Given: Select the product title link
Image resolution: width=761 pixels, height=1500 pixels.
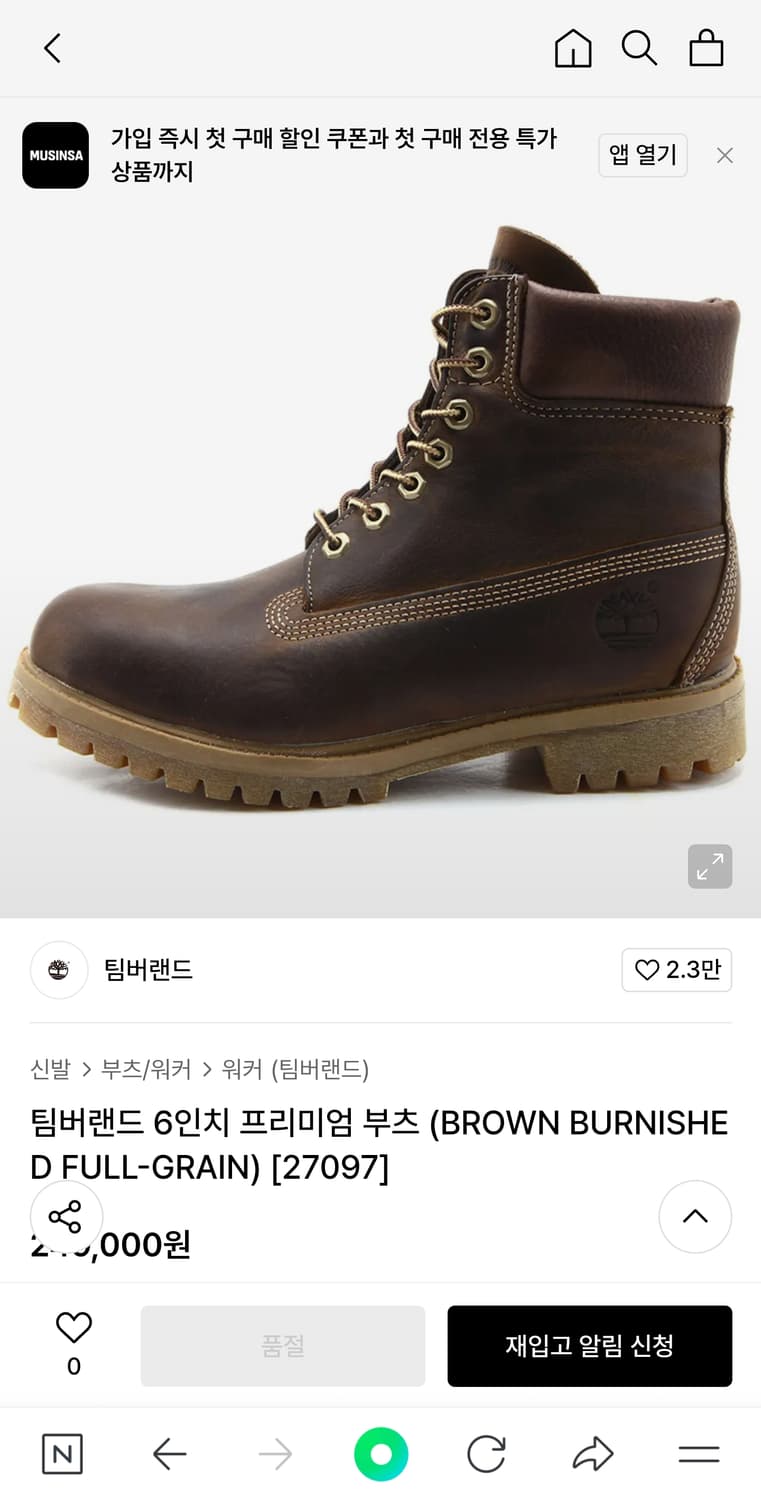Looking at the screenshot, I should tap(380, 1145).
